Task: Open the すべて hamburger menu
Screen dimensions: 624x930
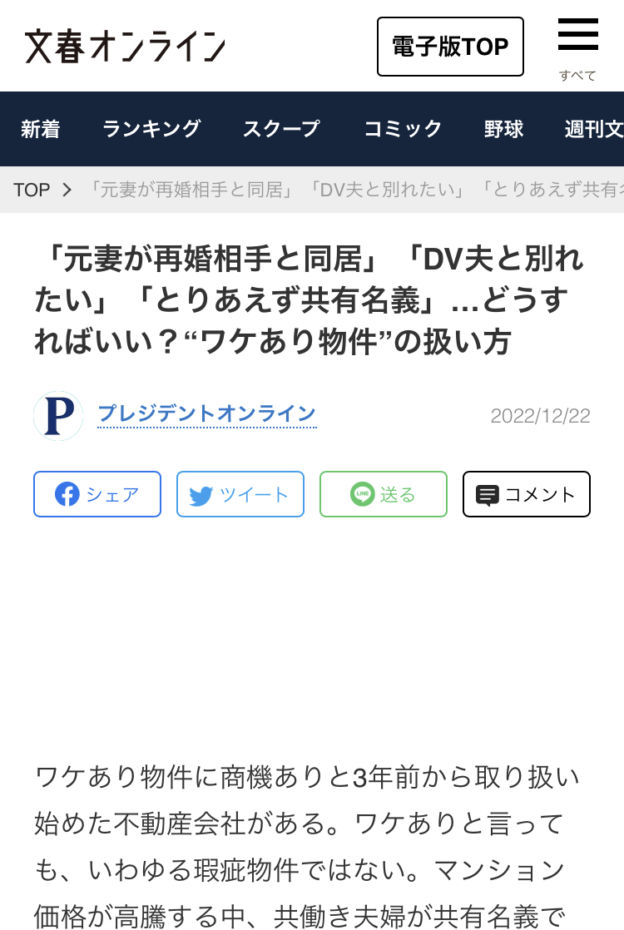Action: tap(577, 47)
